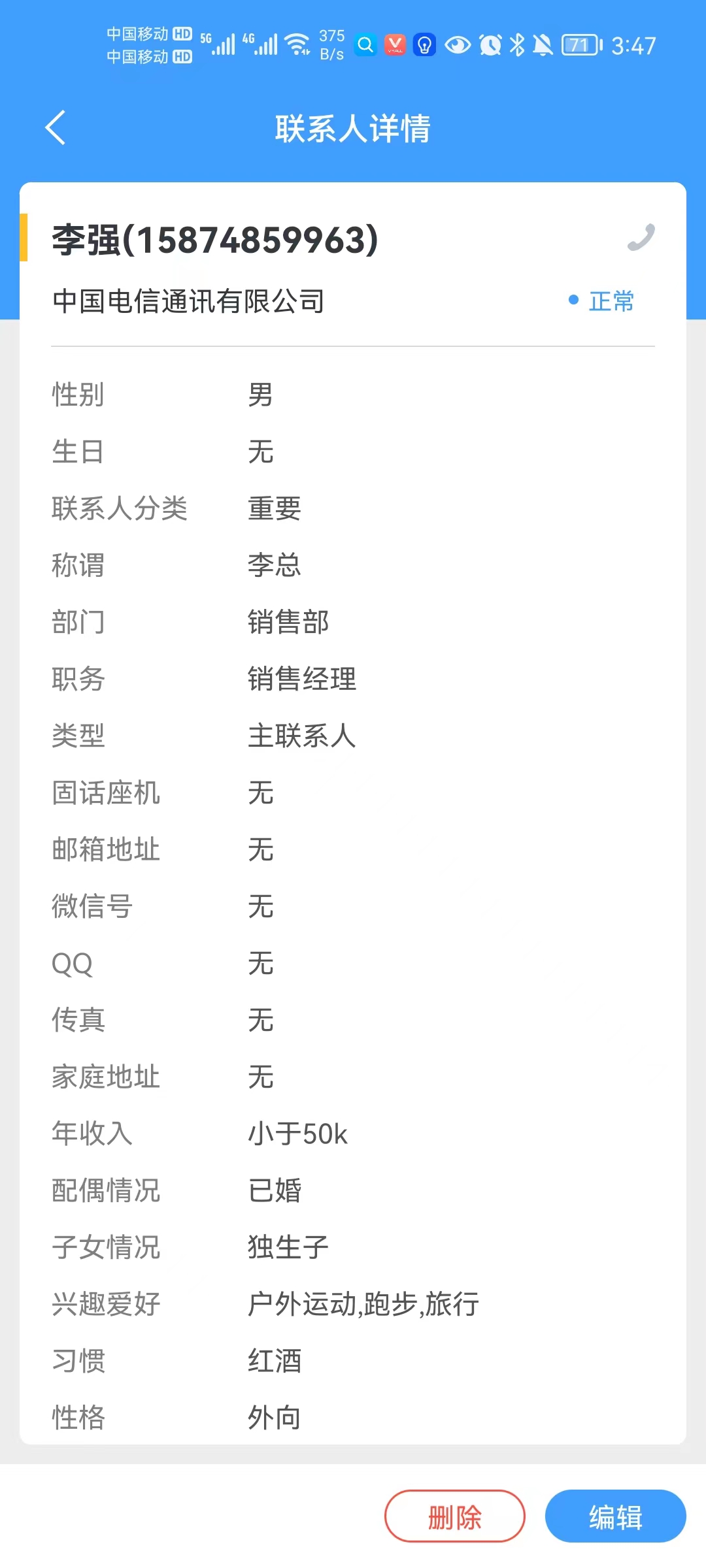The height and width of the screenshot is (1568, 706).
Task: Go back from contact details
Action: click(56, 127)
